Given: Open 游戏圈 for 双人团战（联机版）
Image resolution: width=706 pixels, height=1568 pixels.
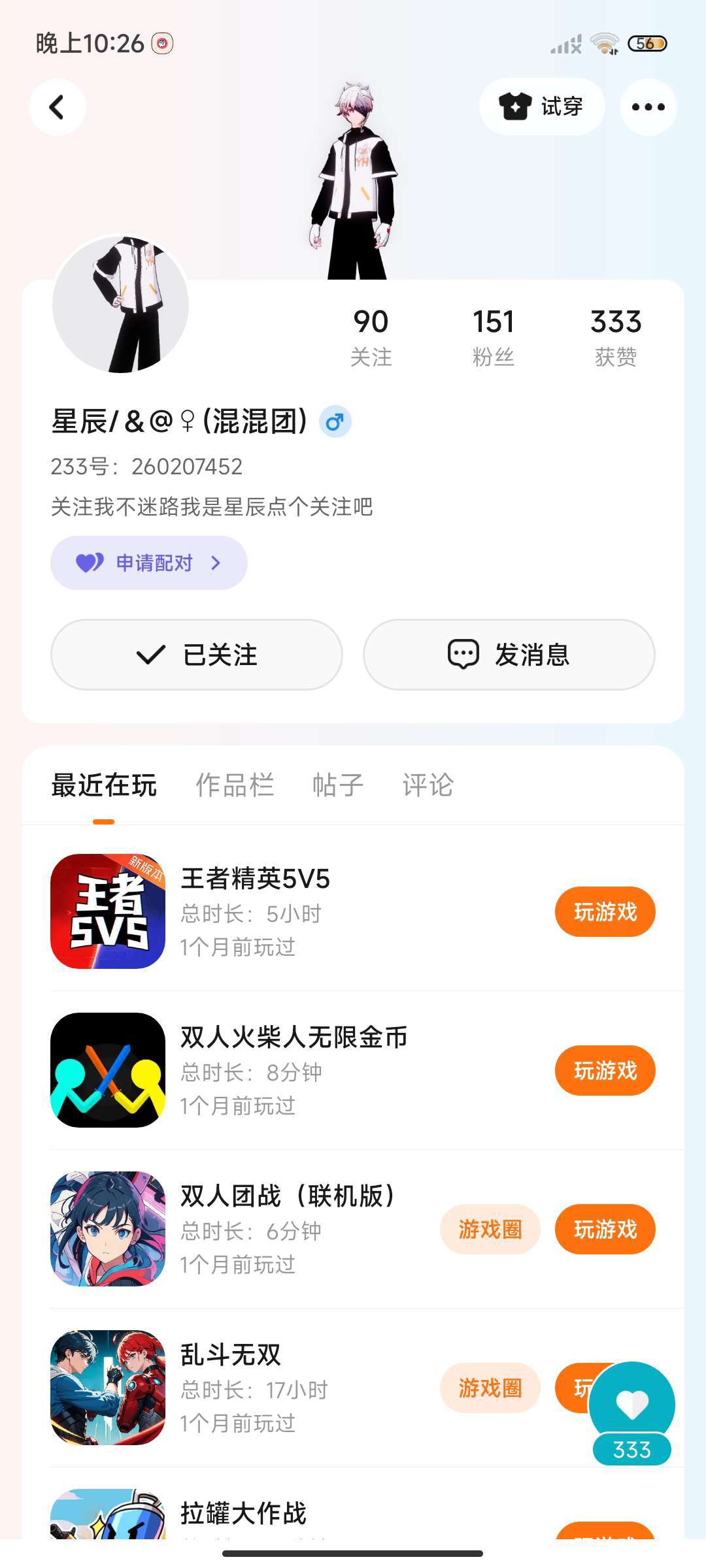Looking at the screenshot, I should [x=490, y=1229].
